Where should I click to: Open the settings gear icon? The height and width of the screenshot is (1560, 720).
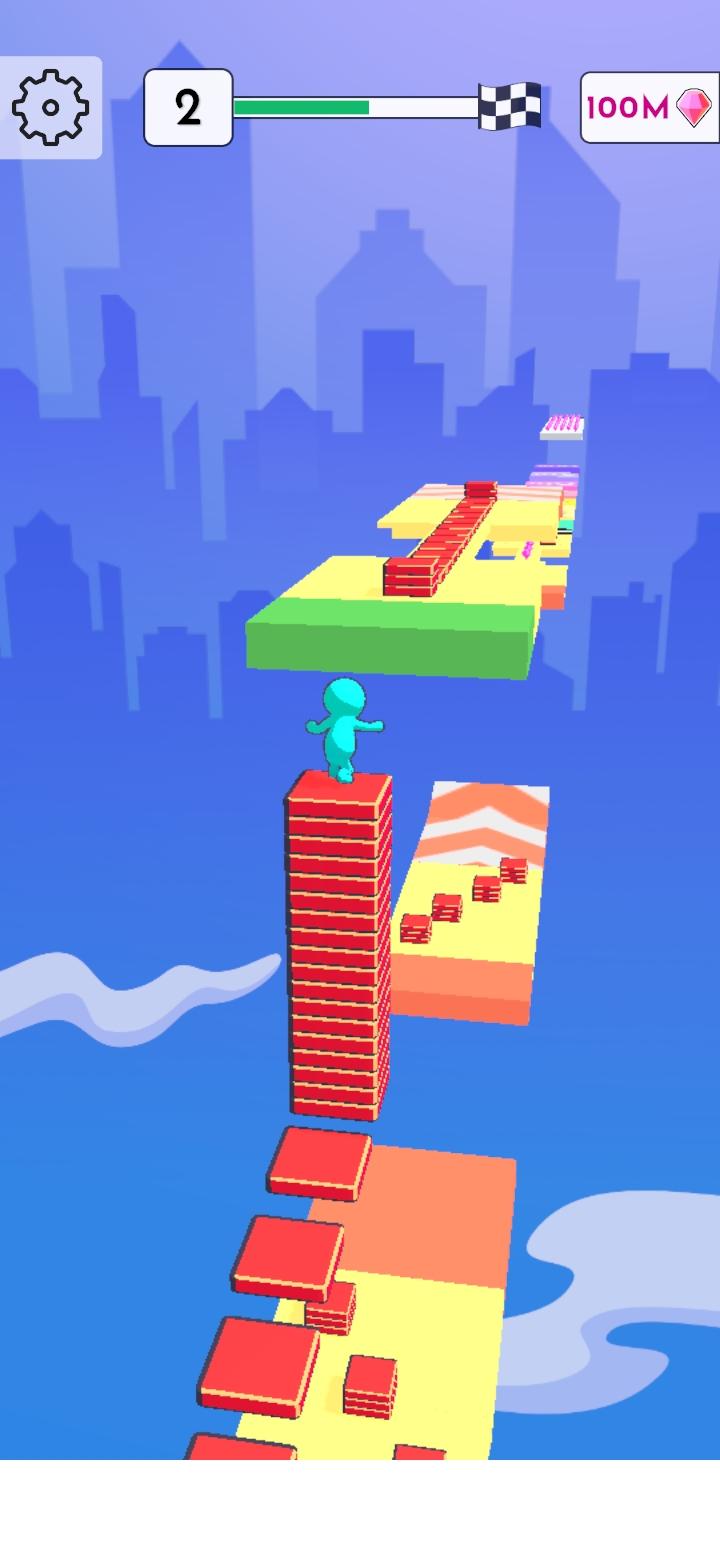(x=50, y=107)
